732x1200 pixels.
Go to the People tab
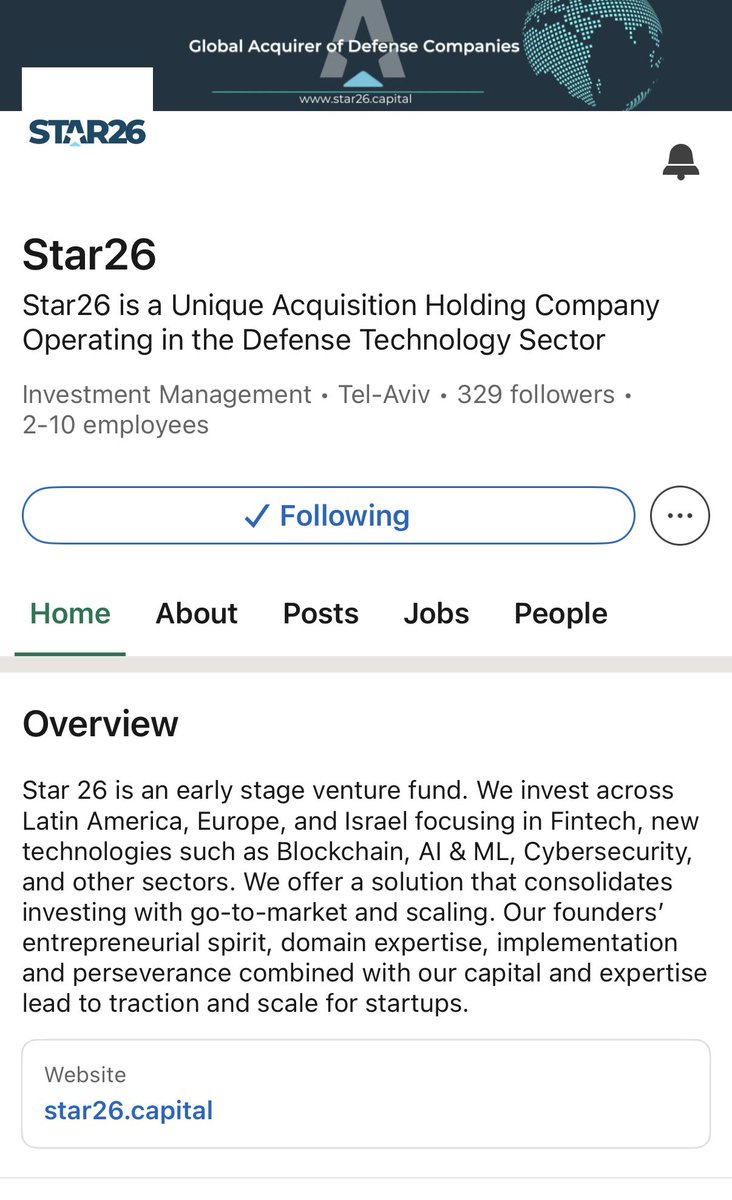point(561,613)
